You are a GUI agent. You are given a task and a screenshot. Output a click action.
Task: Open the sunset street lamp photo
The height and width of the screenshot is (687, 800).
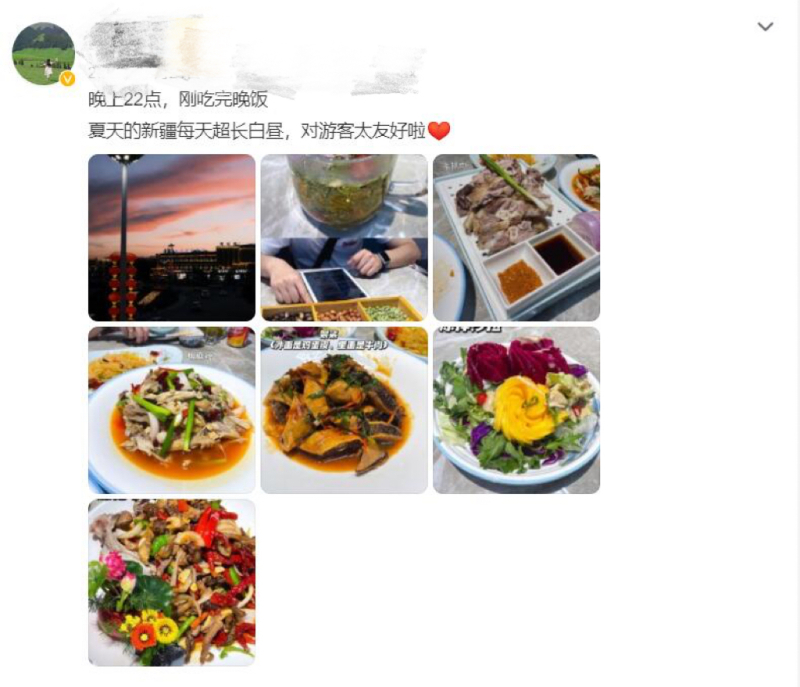click(171, 237)
